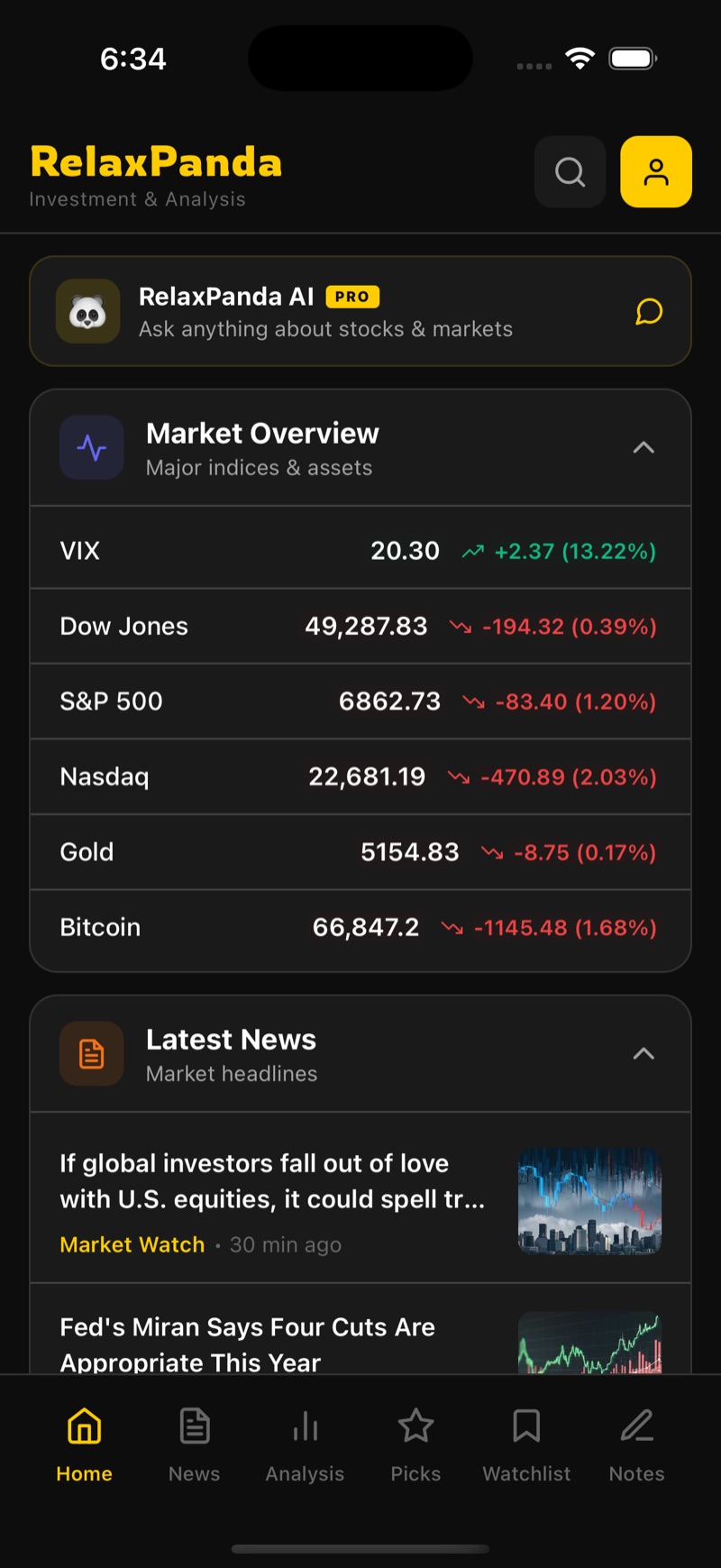Open the search icon in header
The image size is (721, 1568).
570,171
